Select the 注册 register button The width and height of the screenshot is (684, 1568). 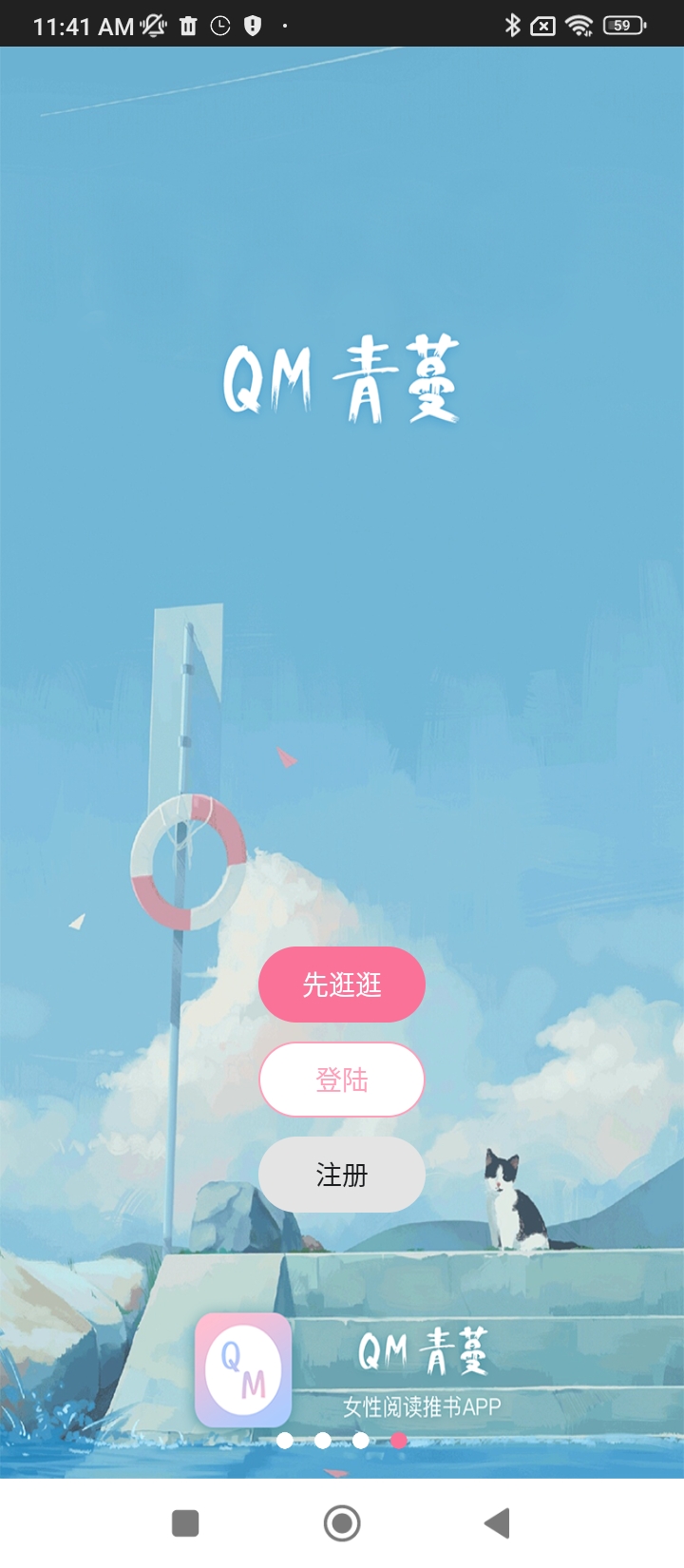[x=342, y=1175]
